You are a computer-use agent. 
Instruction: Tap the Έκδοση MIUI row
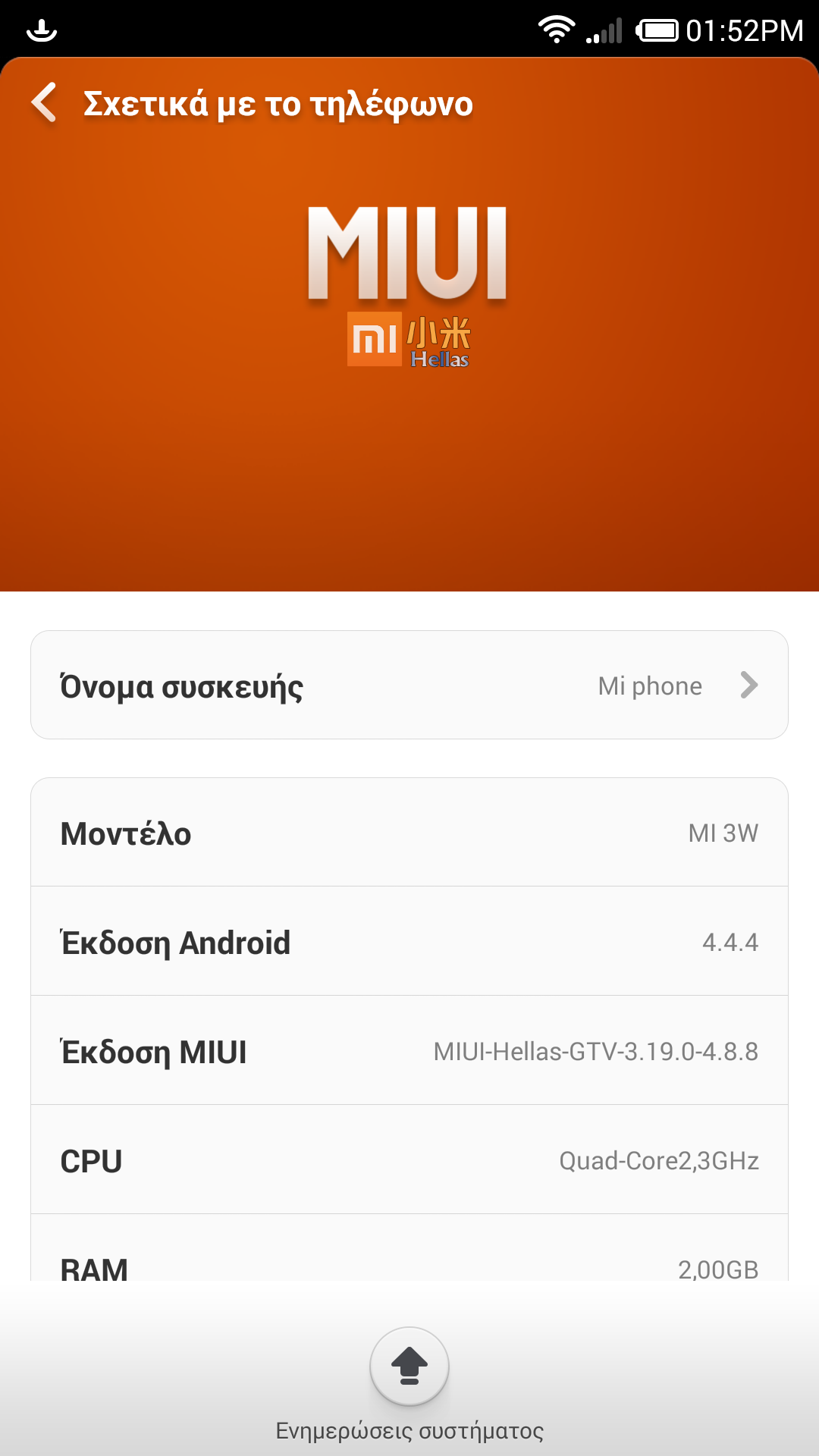point(409,1050)
